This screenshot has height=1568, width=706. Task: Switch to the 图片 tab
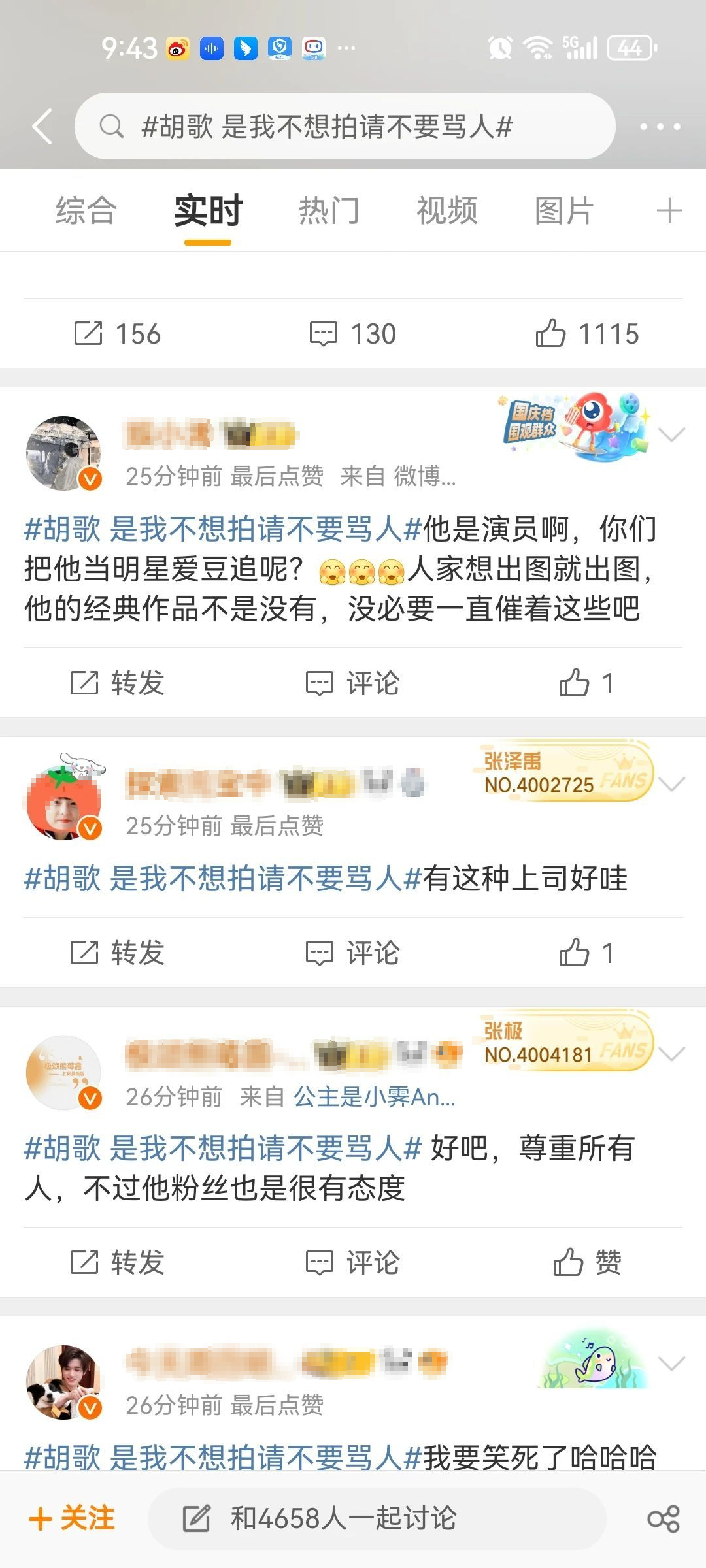coord(563,211)
